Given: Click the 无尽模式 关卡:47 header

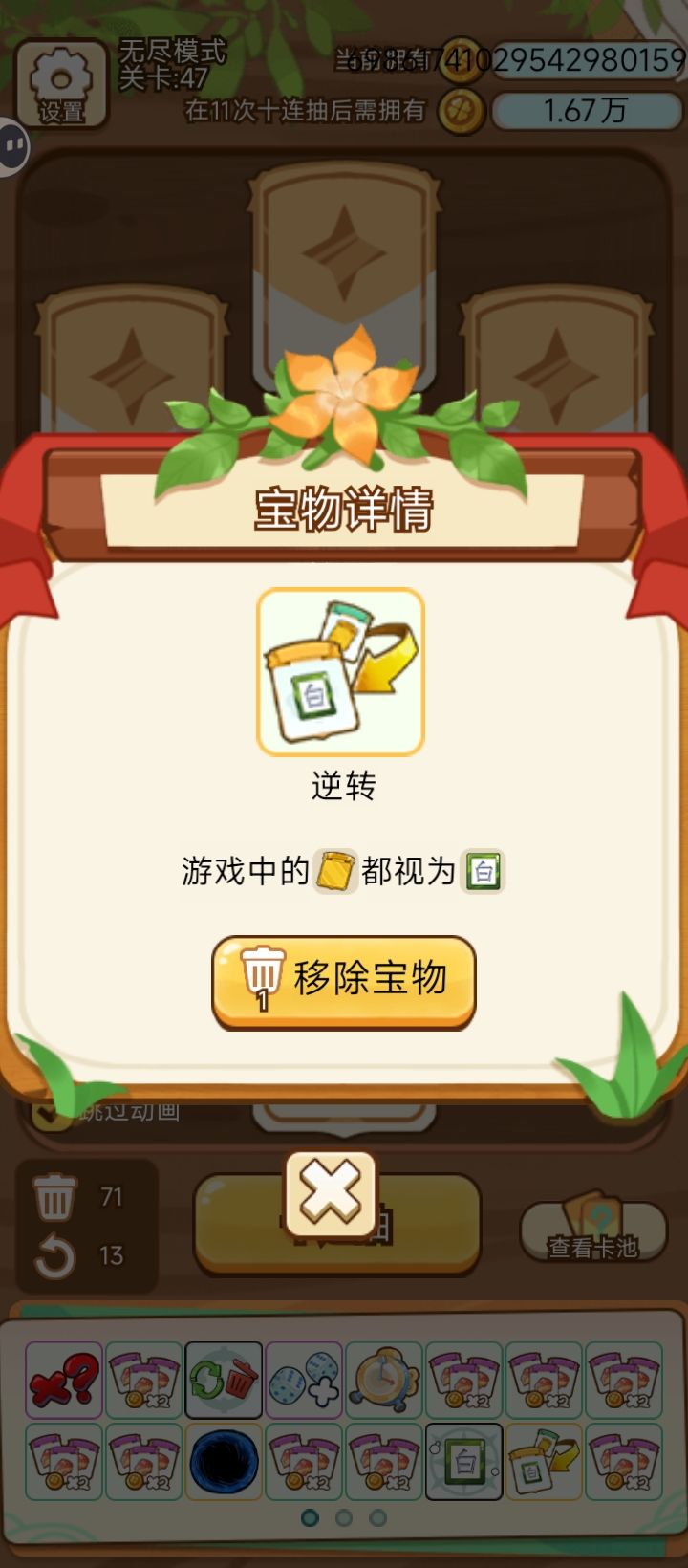Looking at the screenshot, I should 168,65.
